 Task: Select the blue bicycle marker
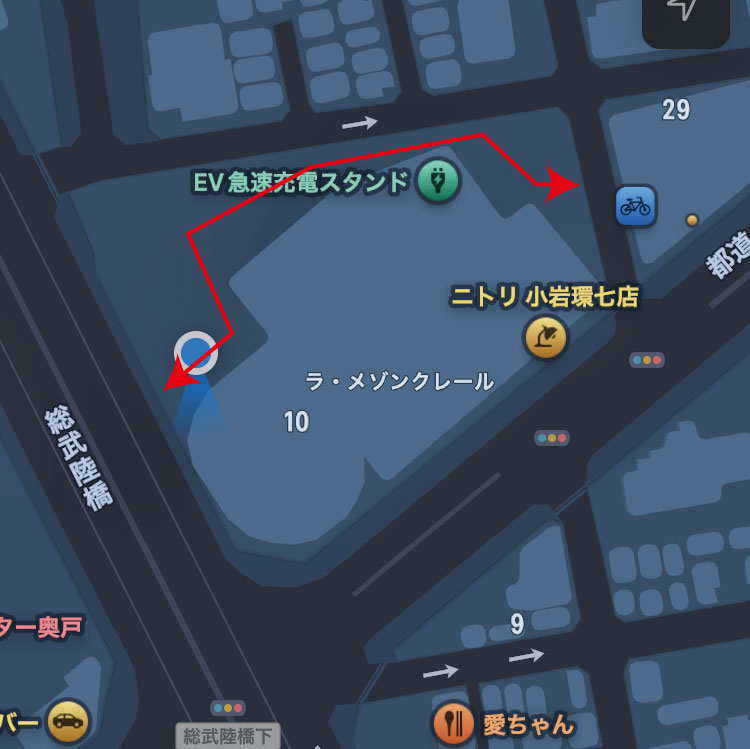635,206
